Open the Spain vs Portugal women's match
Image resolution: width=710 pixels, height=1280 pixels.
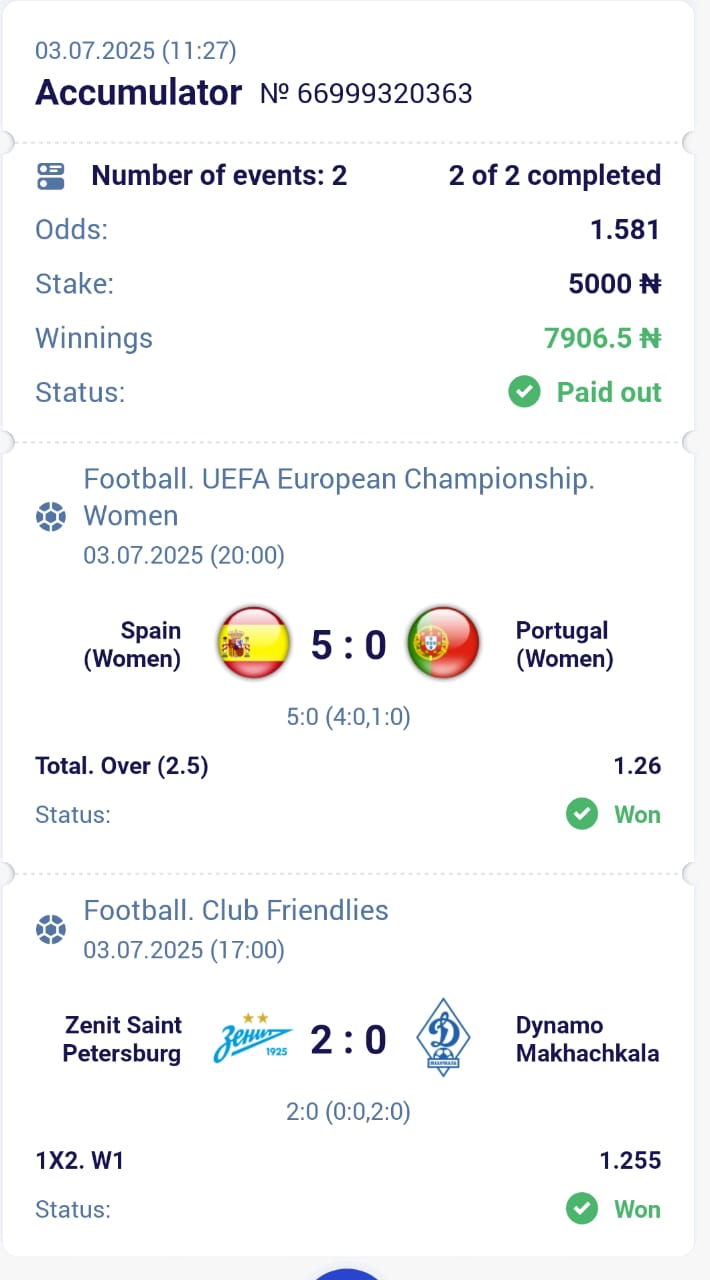coord(348,645)
